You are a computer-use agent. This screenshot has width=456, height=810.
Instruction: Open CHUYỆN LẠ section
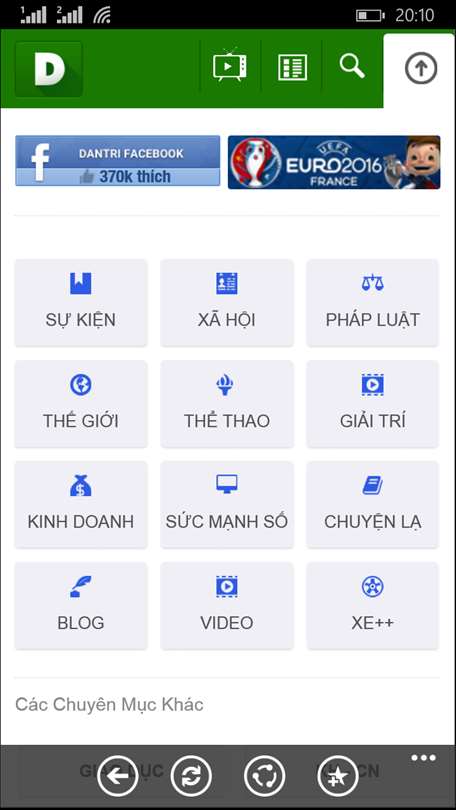[372, 505]
